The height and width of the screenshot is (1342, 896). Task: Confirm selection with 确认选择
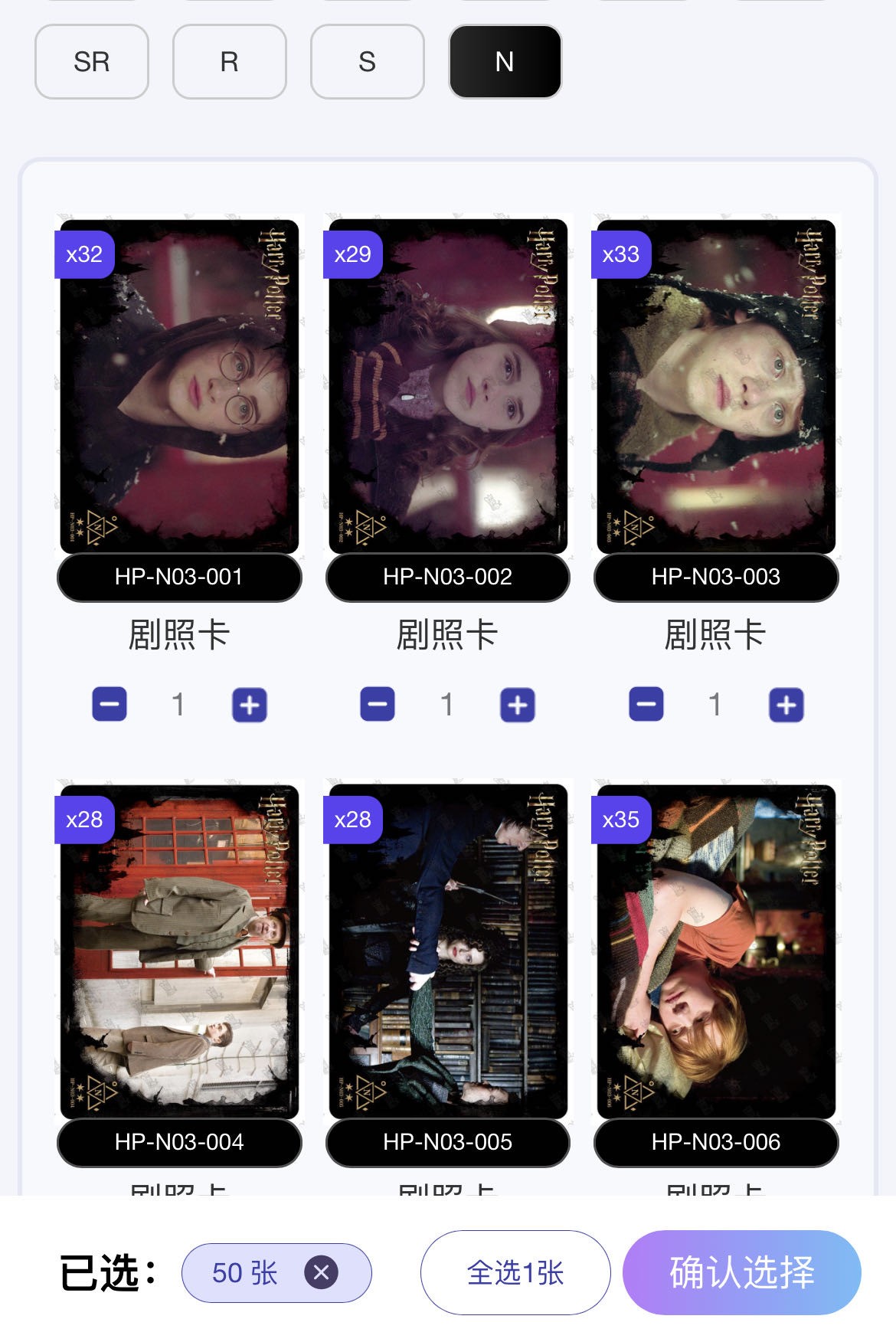[x=741, y=1272]
